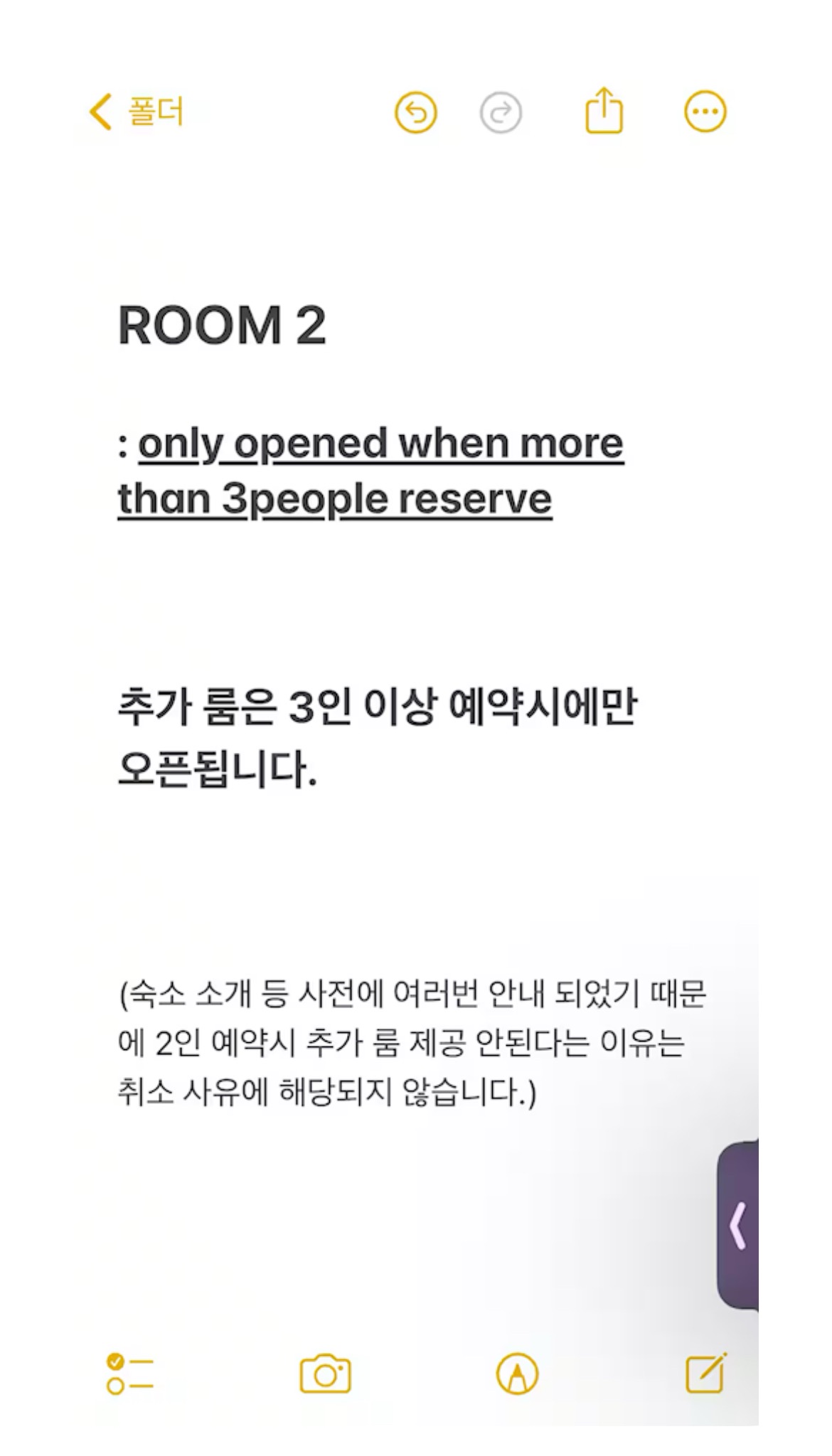Open the camera attachment option
Viewport: 832px width, 1456px height.
pyautogui.click(x=325, y=1374)
